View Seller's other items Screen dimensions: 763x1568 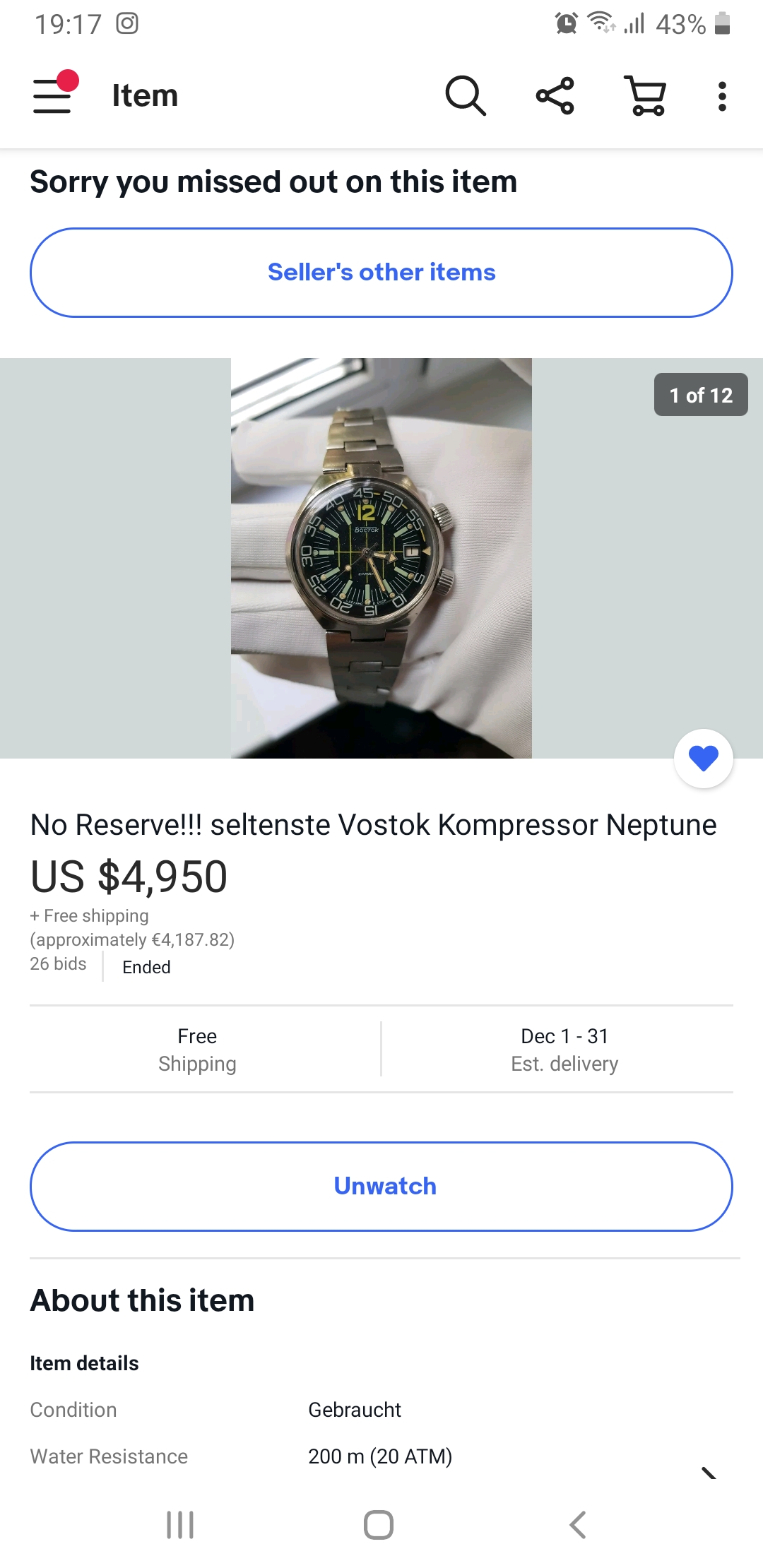point(381,273)
